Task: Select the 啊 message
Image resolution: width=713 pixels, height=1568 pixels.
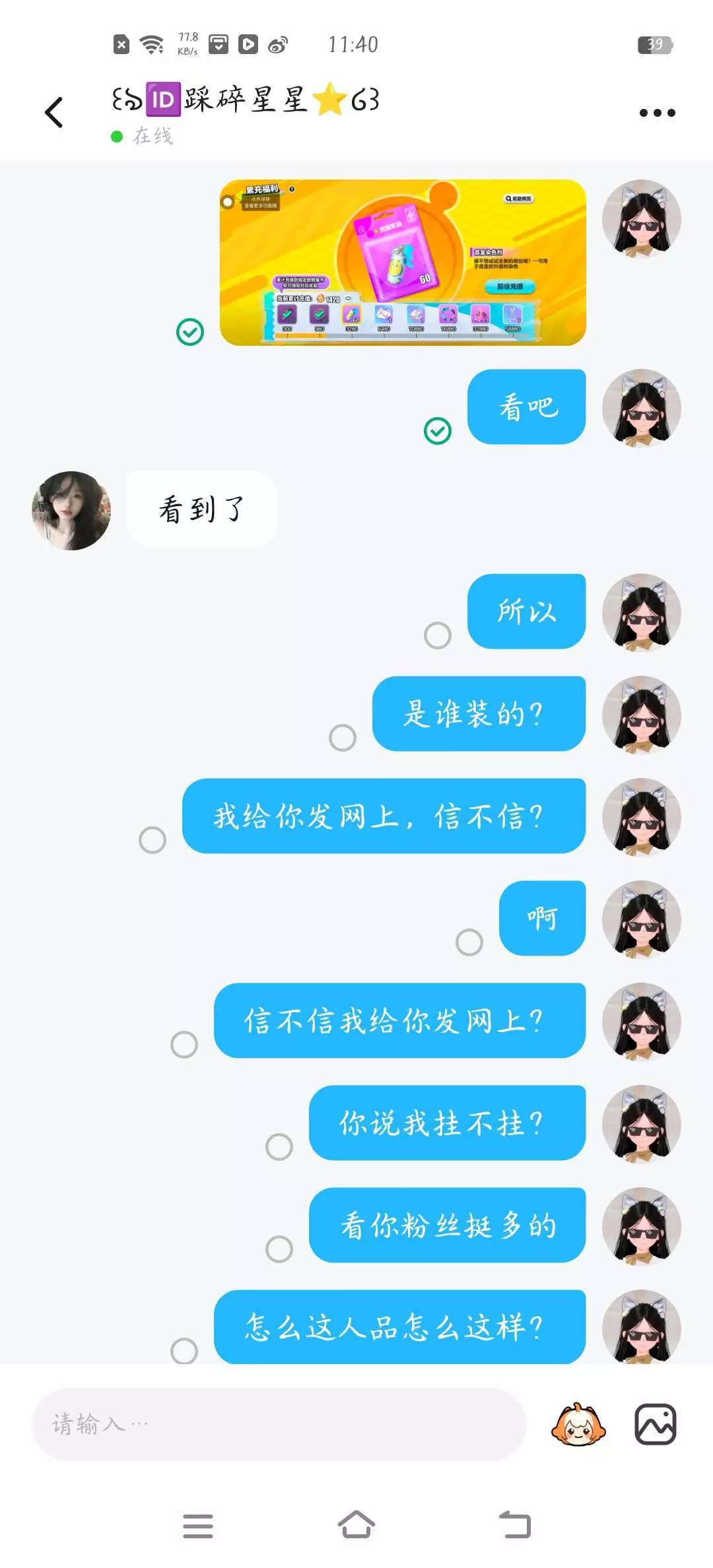Action: [x=469, y=942]
